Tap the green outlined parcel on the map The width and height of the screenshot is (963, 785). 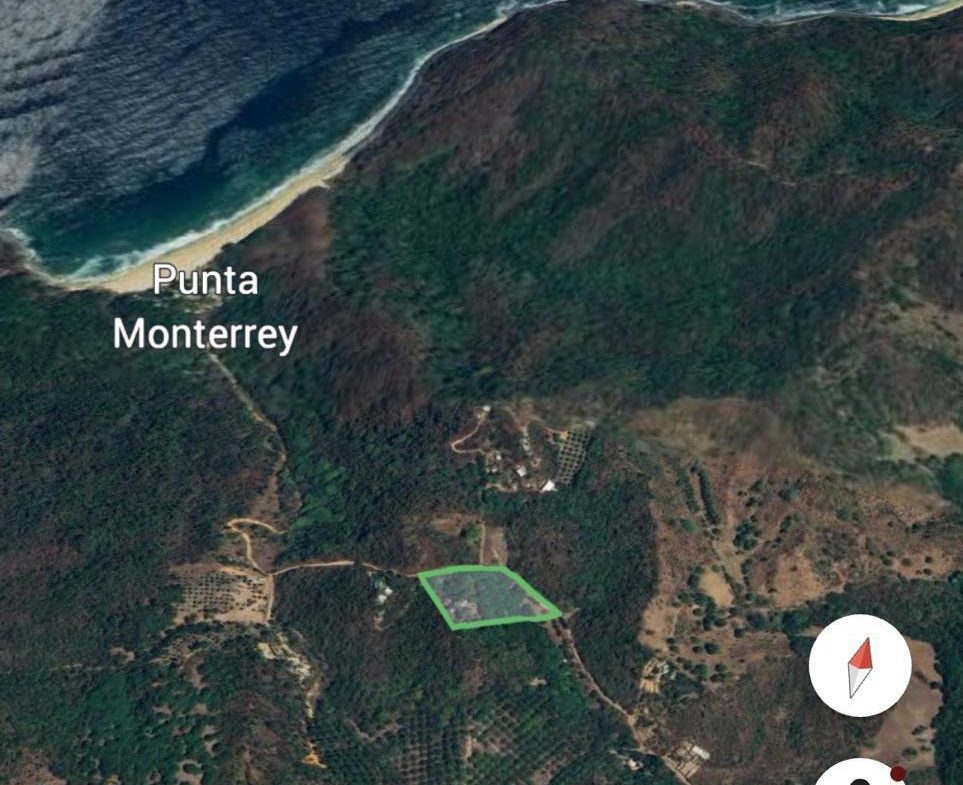coord(487,597)
